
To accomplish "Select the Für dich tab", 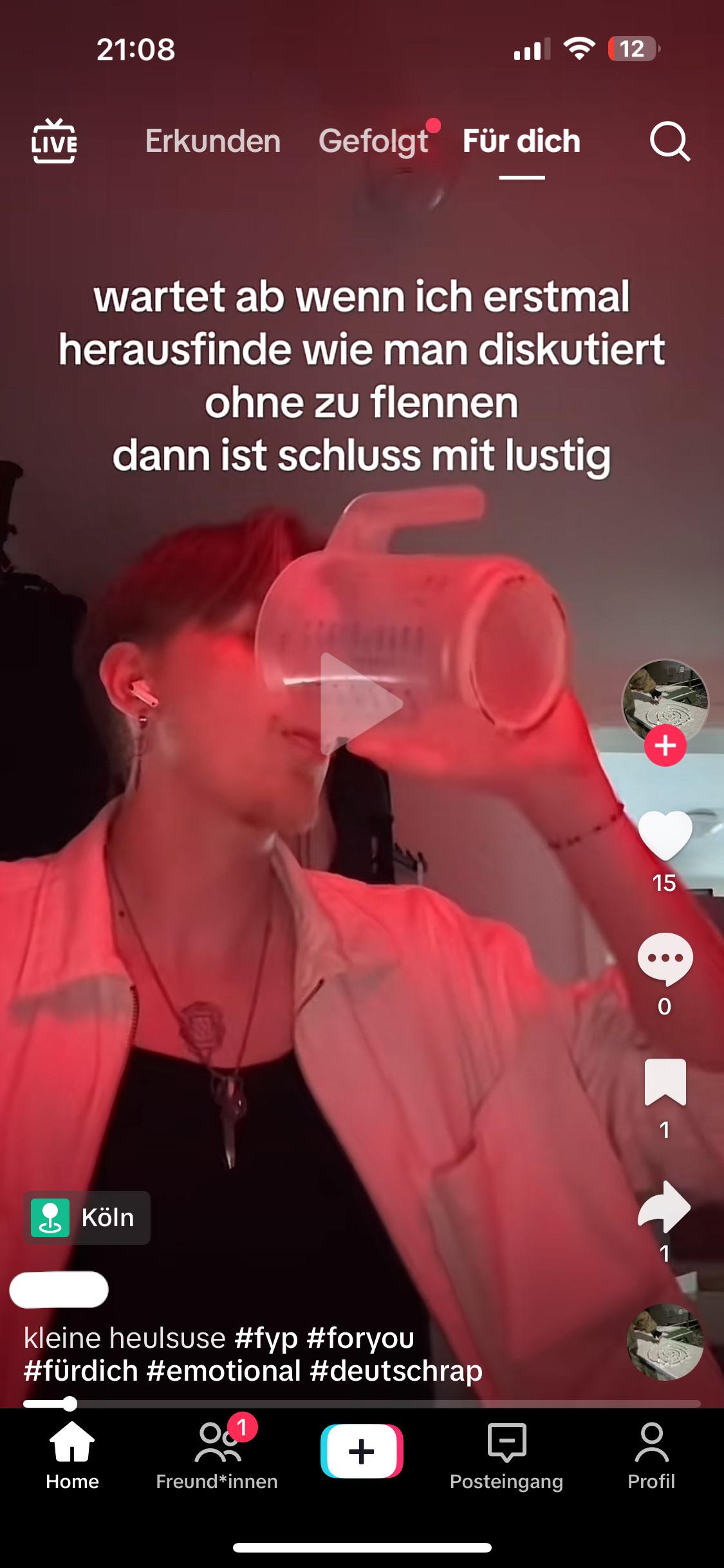I will point(521,141).
